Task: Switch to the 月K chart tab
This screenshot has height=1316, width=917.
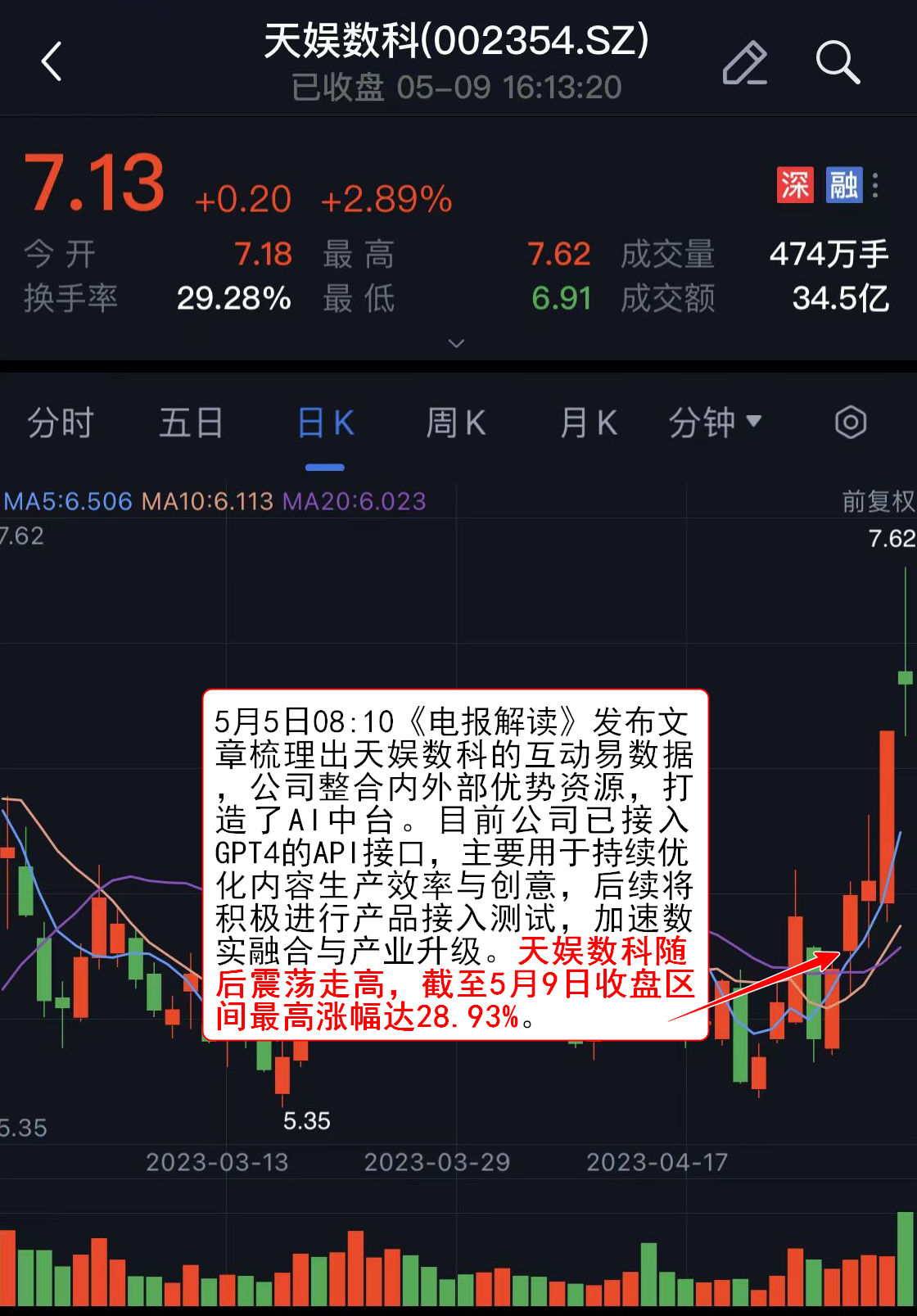Action: 588,423
